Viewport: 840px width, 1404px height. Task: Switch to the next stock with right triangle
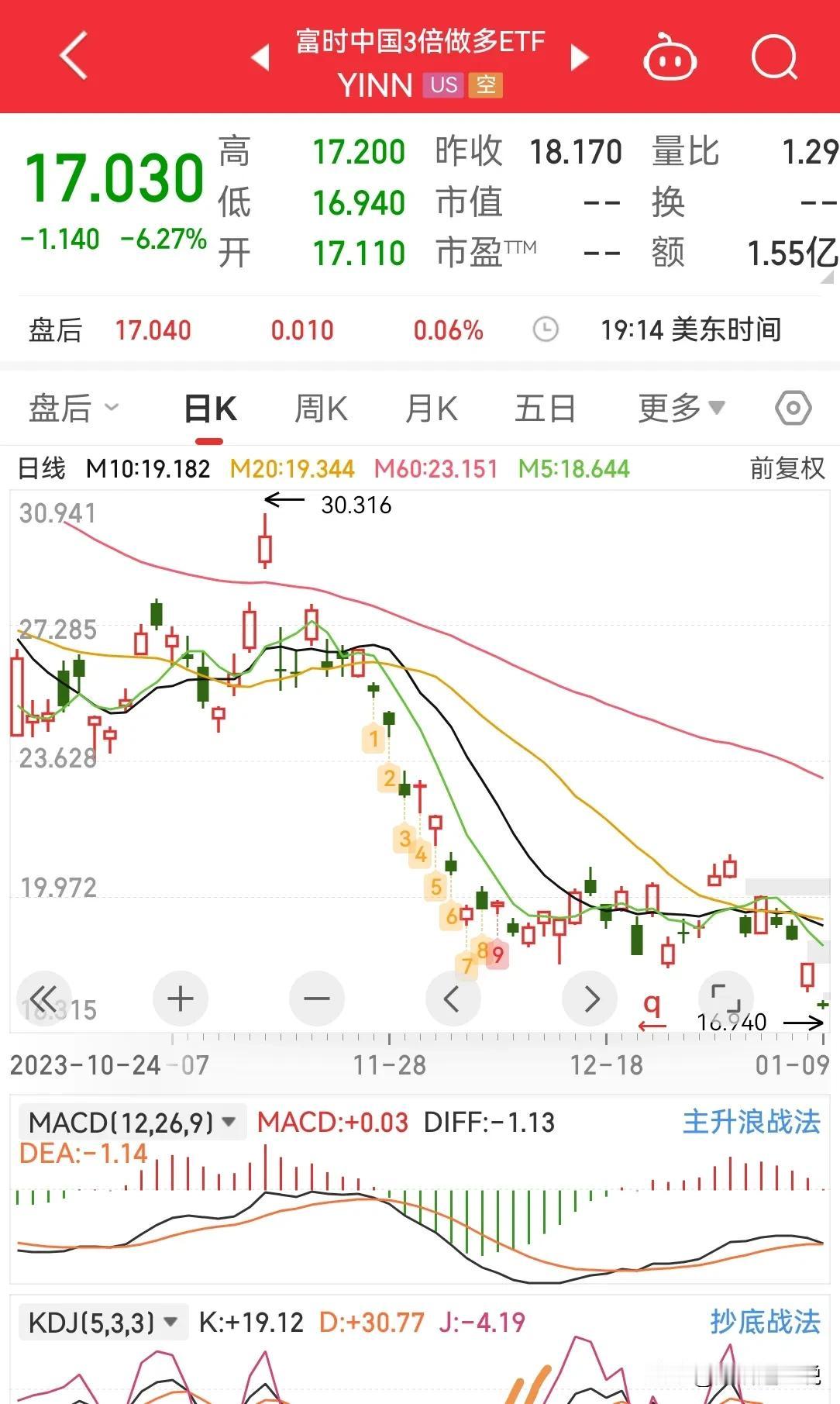click(580, 57)
